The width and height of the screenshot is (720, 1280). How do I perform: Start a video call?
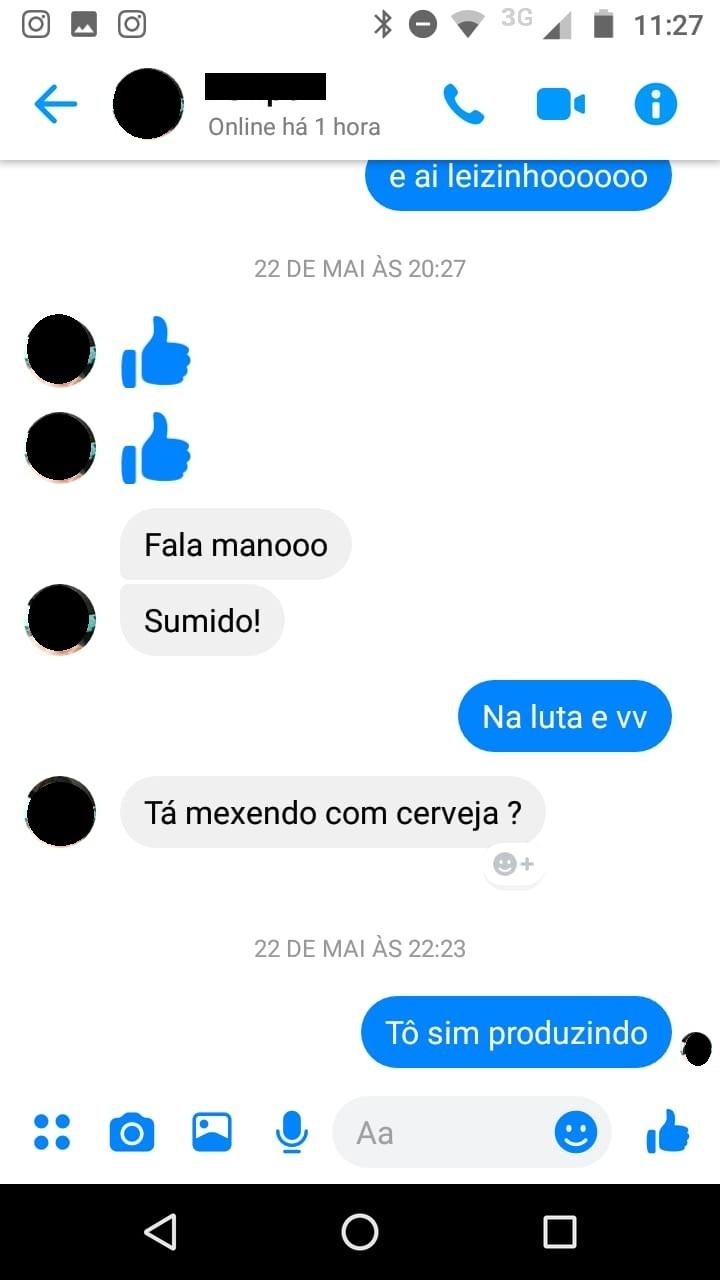(x=560, y=104)
